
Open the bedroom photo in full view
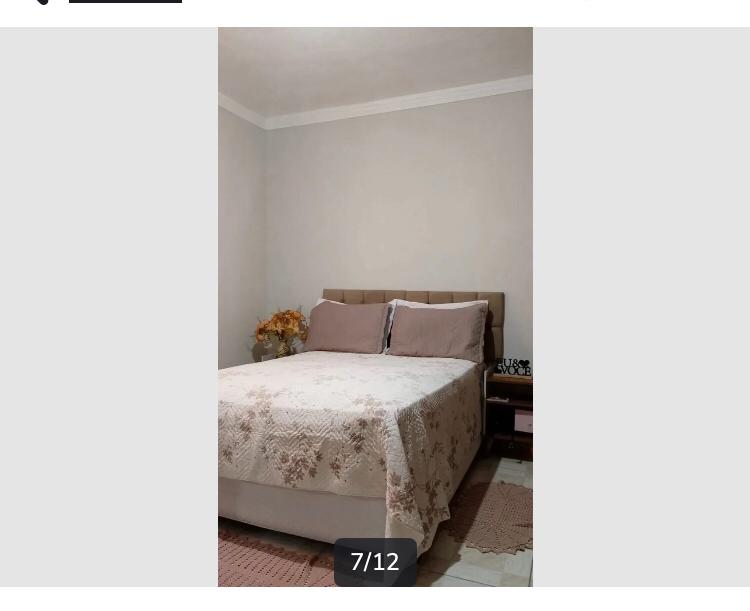[375, 300]
